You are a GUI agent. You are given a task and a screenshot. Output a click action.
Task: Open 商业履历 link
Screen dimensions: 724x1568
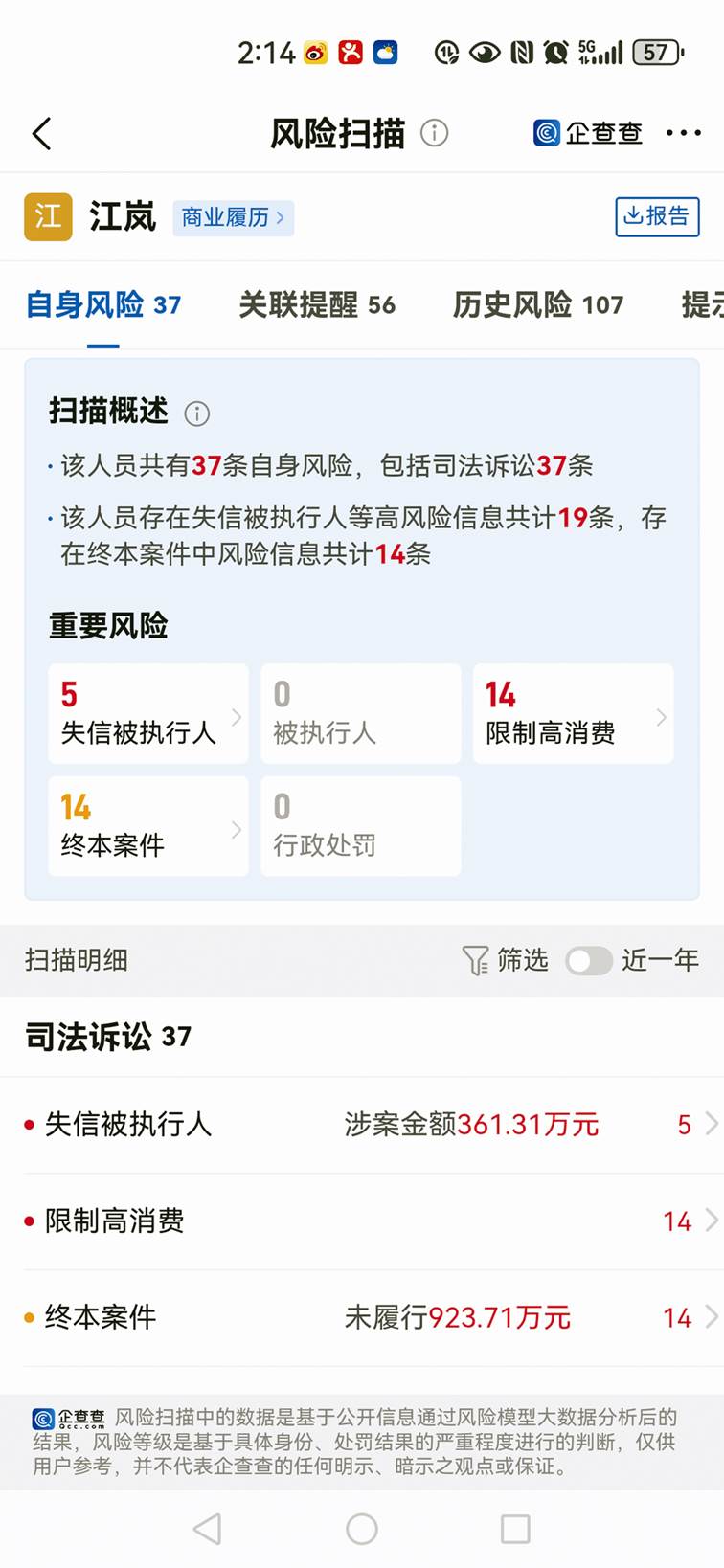[x=233, y=217]
